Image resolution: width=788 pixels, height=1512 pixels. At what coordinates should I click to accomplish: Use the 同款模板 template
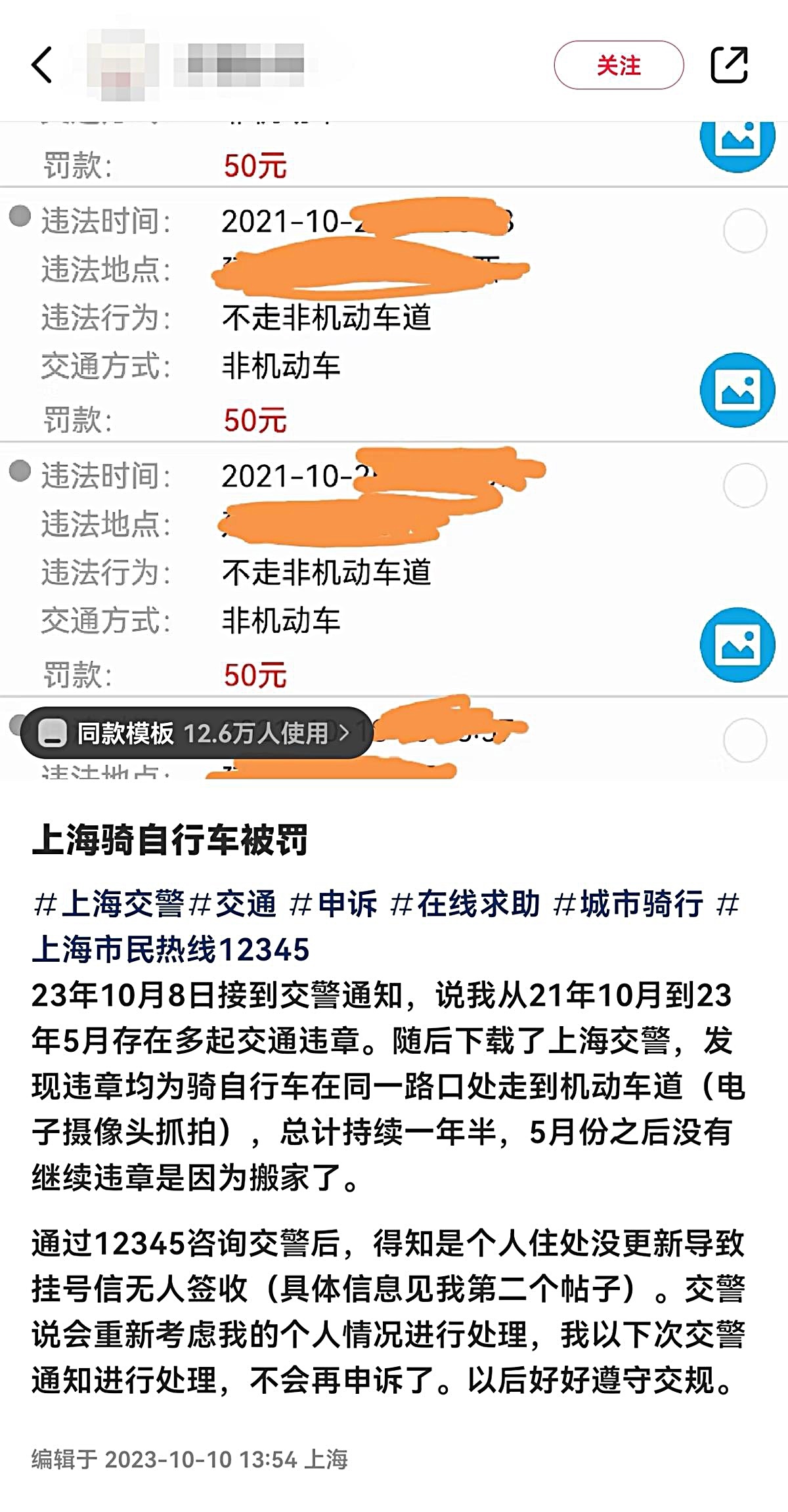196,733
